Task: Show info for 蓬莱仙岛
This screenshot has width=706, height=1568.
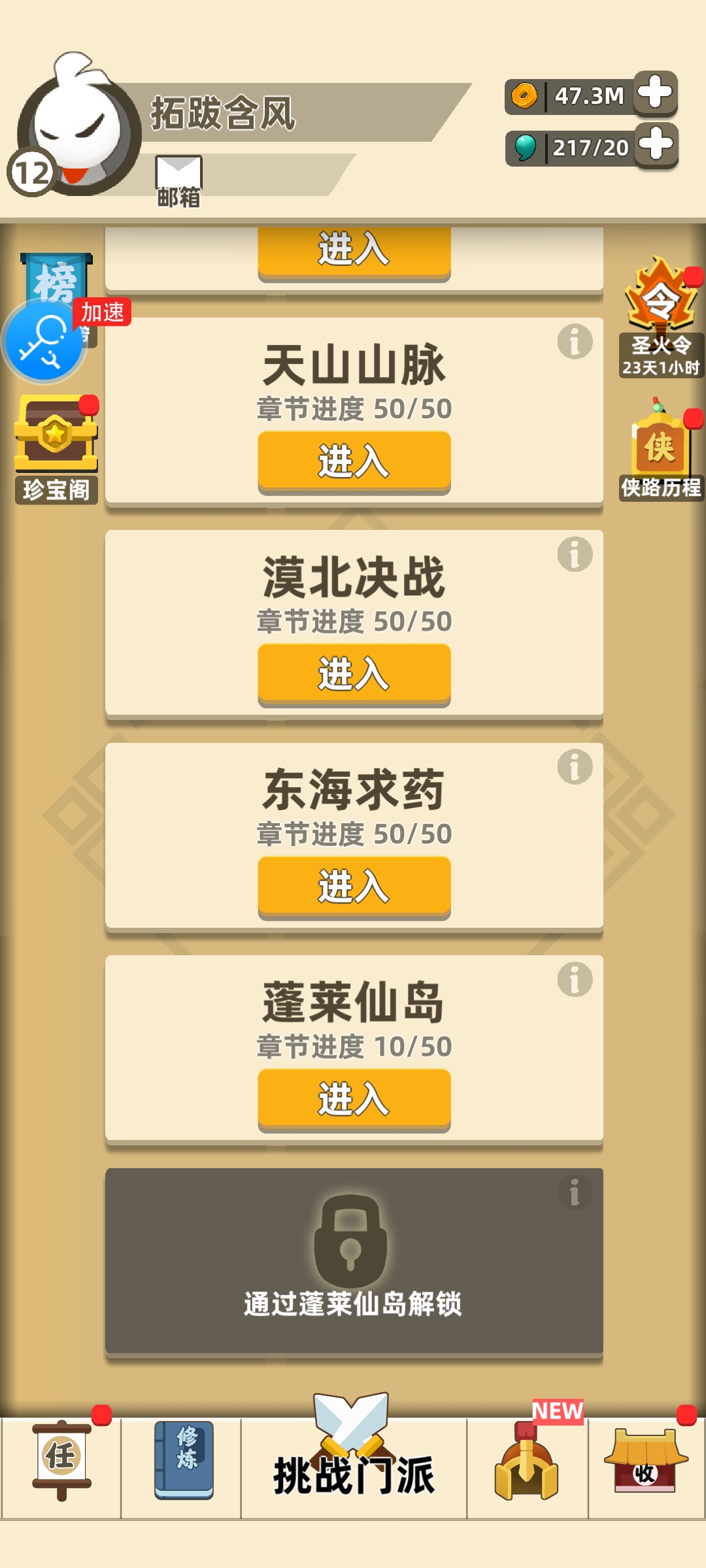Action: coord(575,980)
